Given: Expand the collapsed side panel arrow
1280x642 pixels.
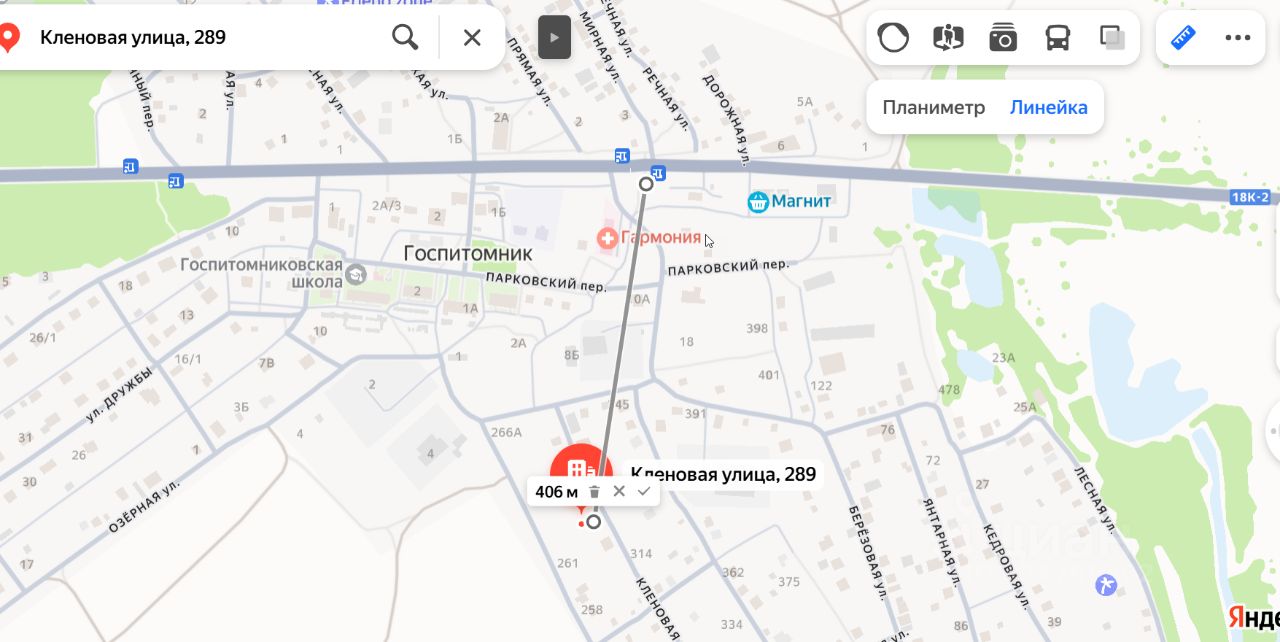Looking at the screenshot, I should tap(555, 38).
